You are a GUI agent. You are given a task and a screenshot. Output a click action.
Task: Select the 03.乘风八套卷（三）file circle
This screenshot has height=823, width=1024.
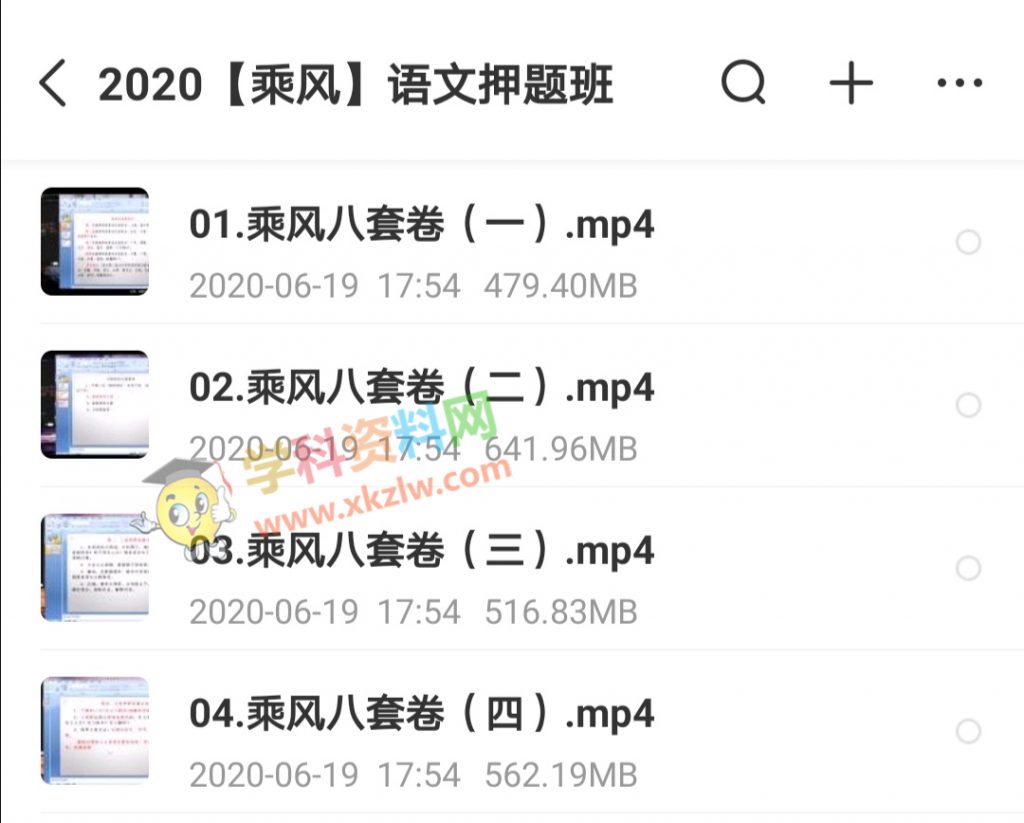[968, 568]
